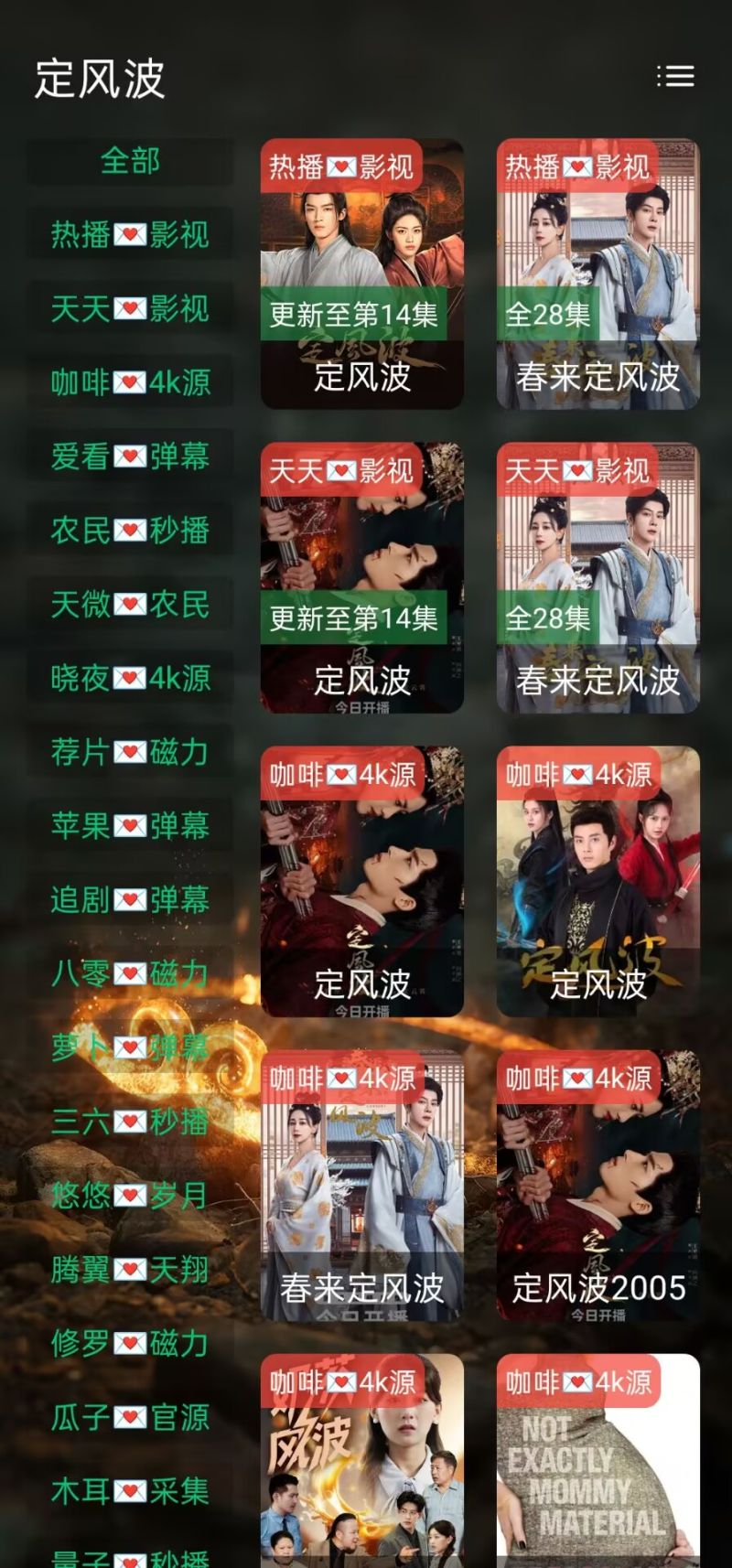Open 热播影视 定风波 updated to episode 14
This screenshot has height=1568, width=732.
click(x=362, y=274)
